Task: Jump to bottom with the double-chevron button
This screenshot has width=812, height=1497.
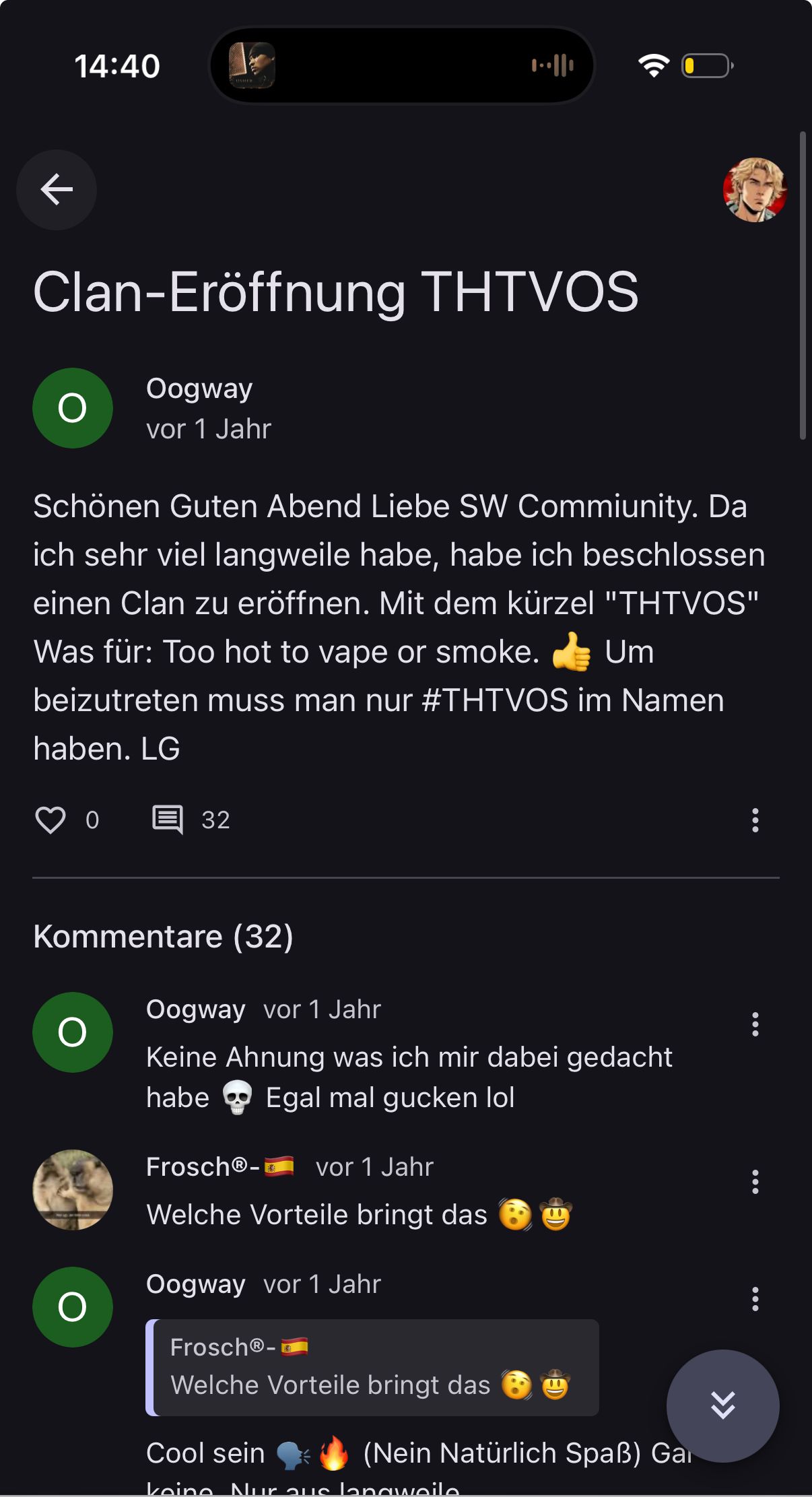Action: pos(722,1405)
